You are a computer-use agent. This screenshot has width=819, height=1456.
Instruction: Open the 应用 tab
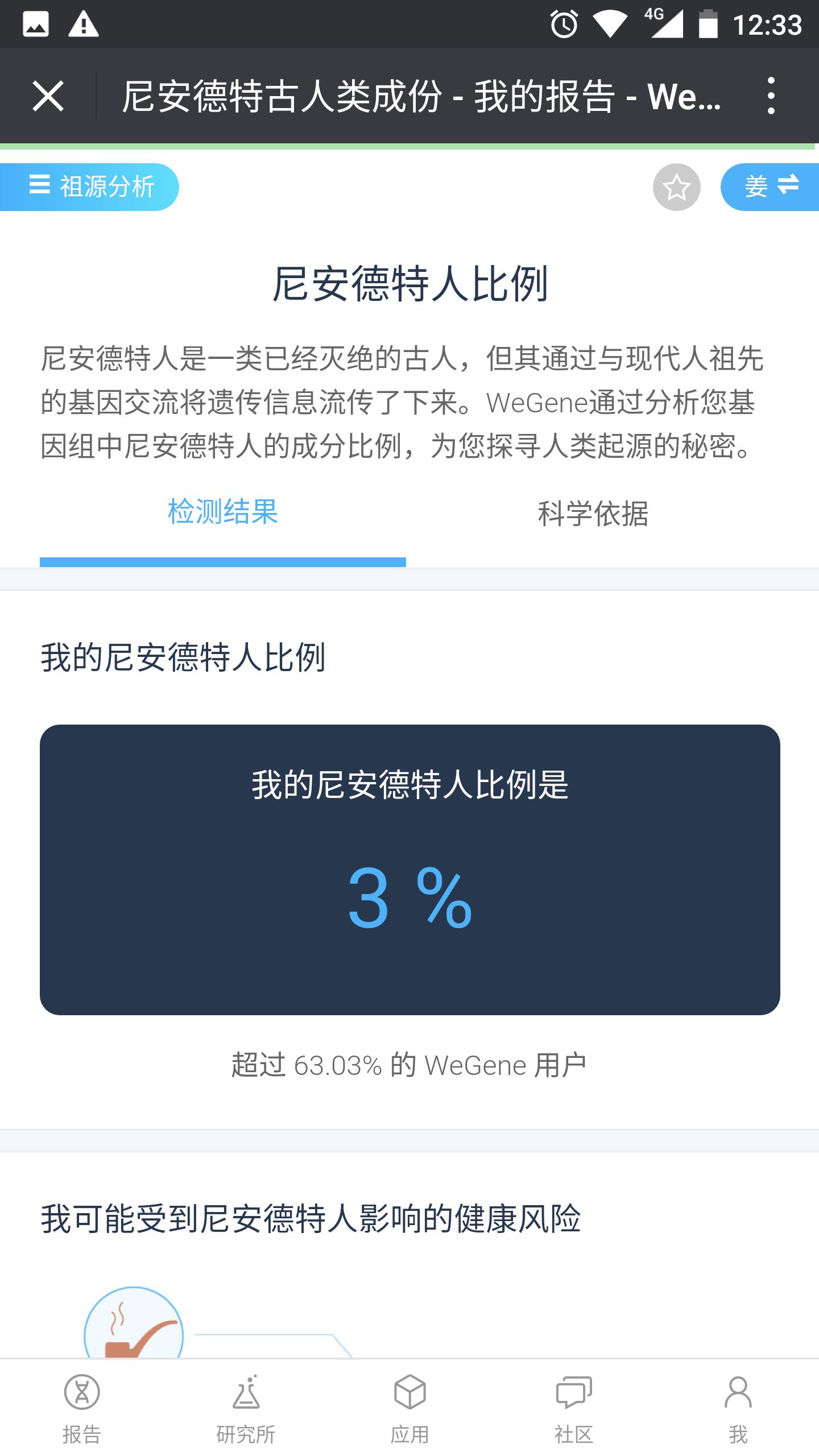coord(409,1409)
